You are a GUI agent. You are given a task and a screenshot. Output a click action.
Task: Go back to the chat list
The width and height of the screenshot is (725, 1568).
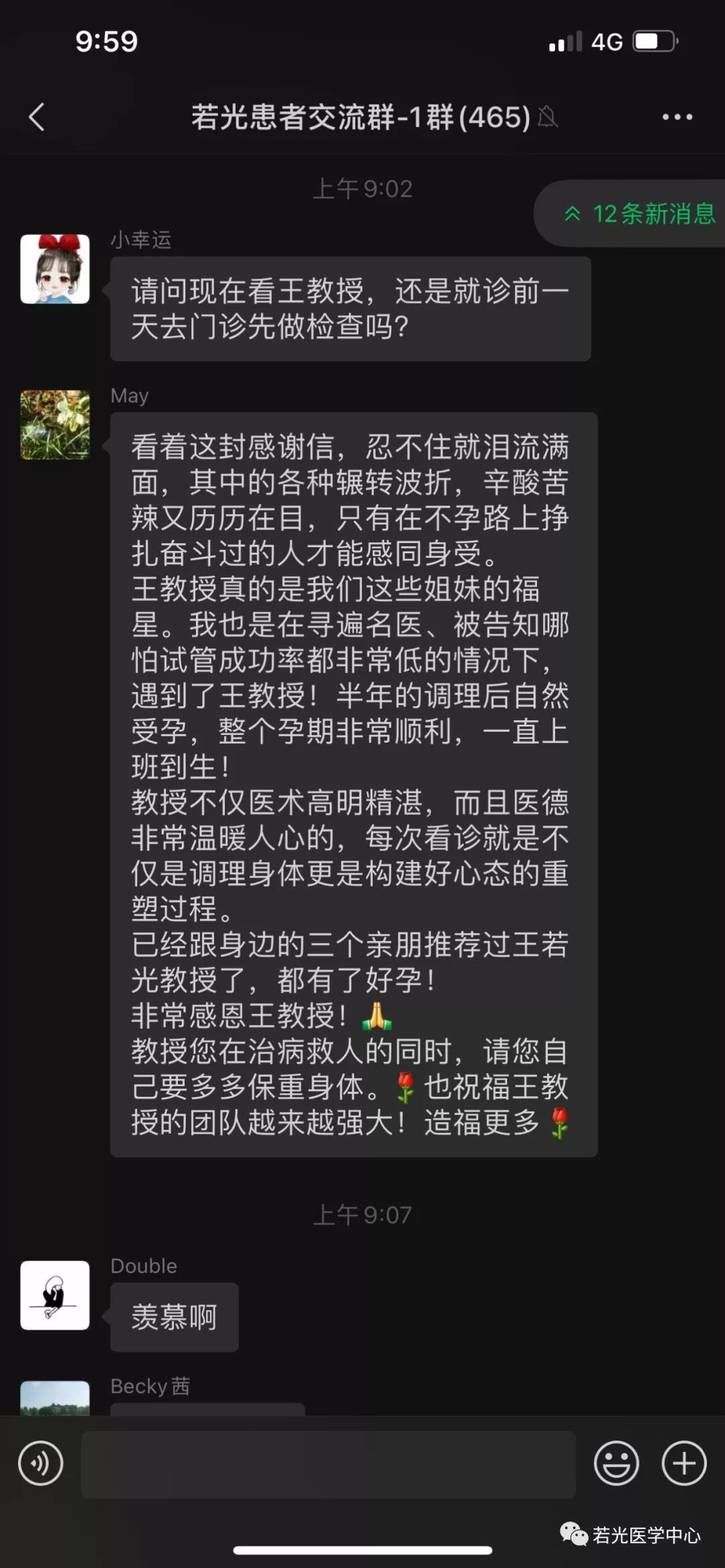pyautogui.click(x=37, y=117)
